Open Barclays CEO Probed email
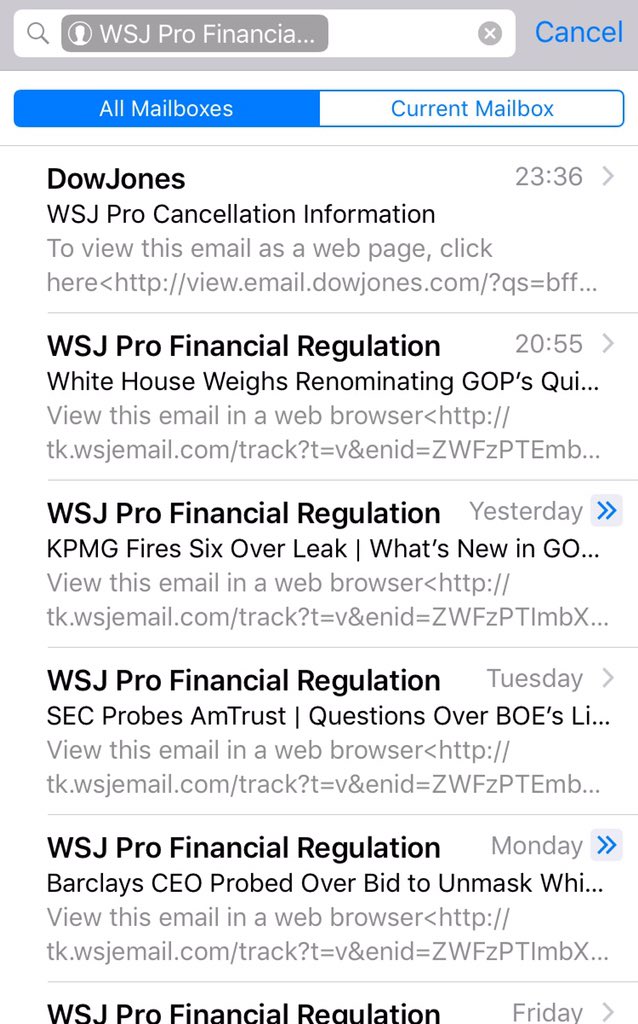 (319, 899)
